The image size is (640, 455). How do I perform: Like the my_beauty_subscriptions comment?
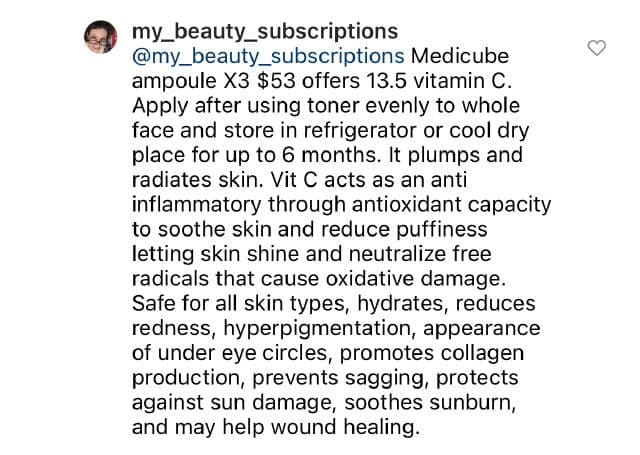[x=597, y=48]
